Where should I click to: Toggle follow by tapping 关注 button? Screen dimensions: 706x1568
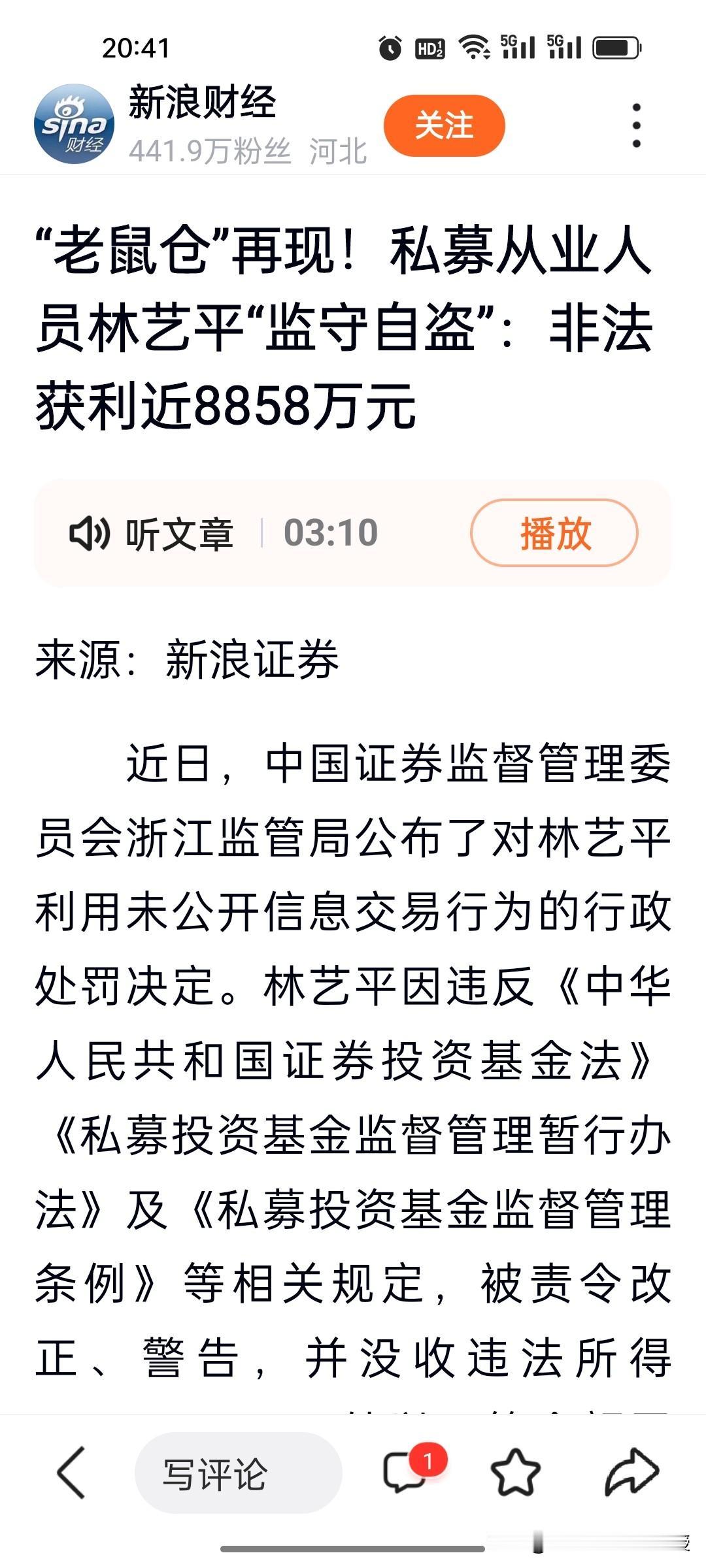[443, 127]
